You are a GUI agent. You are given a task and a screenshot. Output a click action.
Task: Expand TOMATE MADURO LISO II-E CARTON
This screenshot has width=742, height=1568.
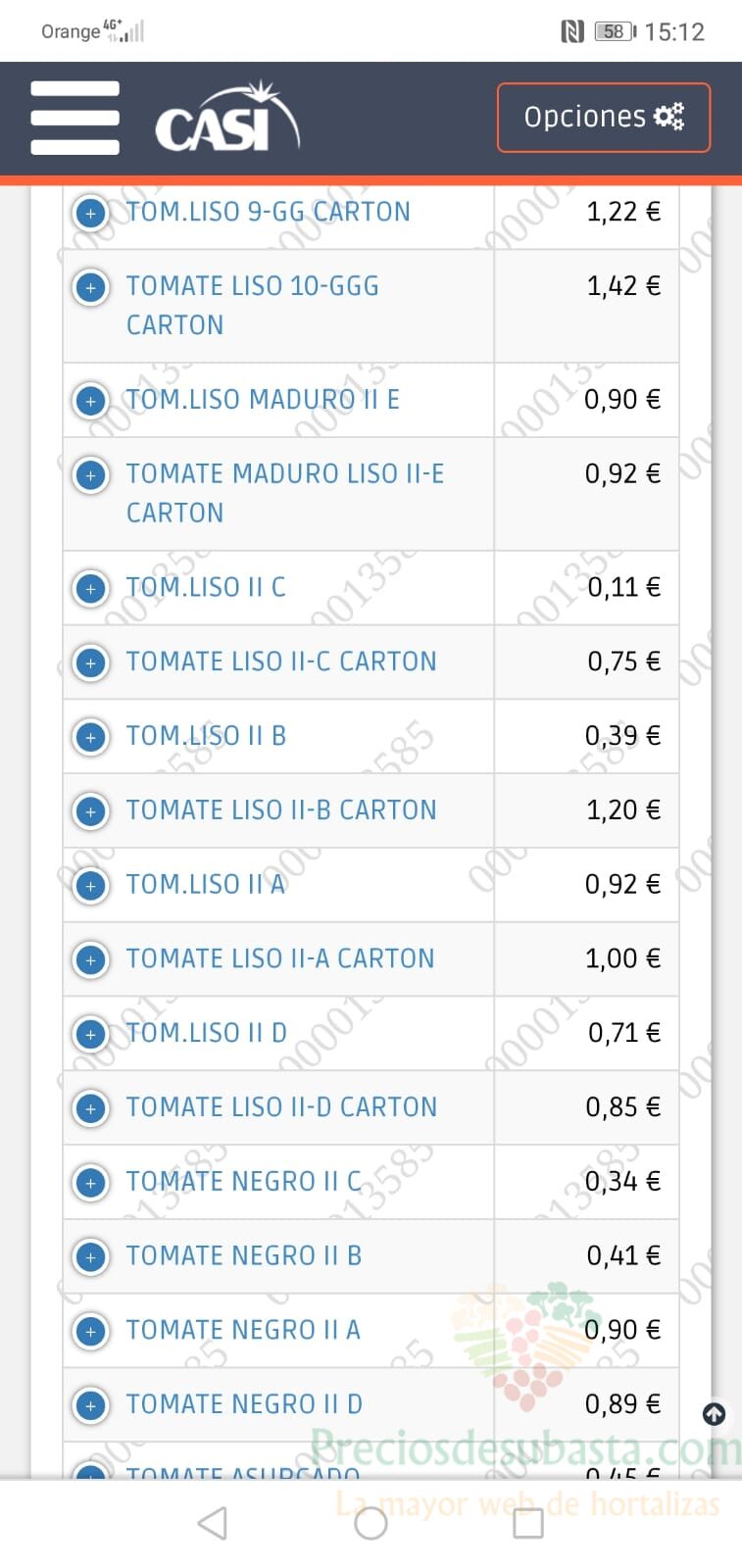tap(91, 475)
